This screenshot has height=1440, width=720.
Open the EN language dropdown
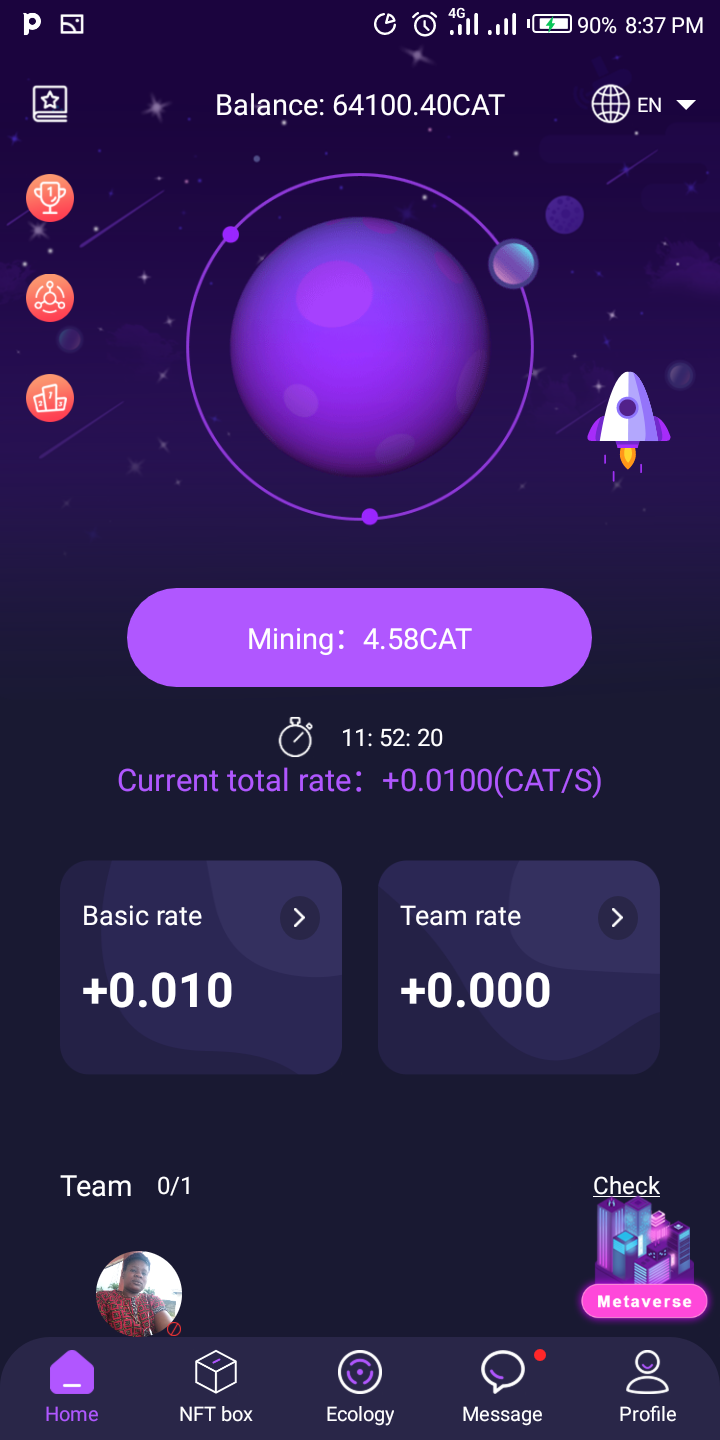(x=643, y=104)
